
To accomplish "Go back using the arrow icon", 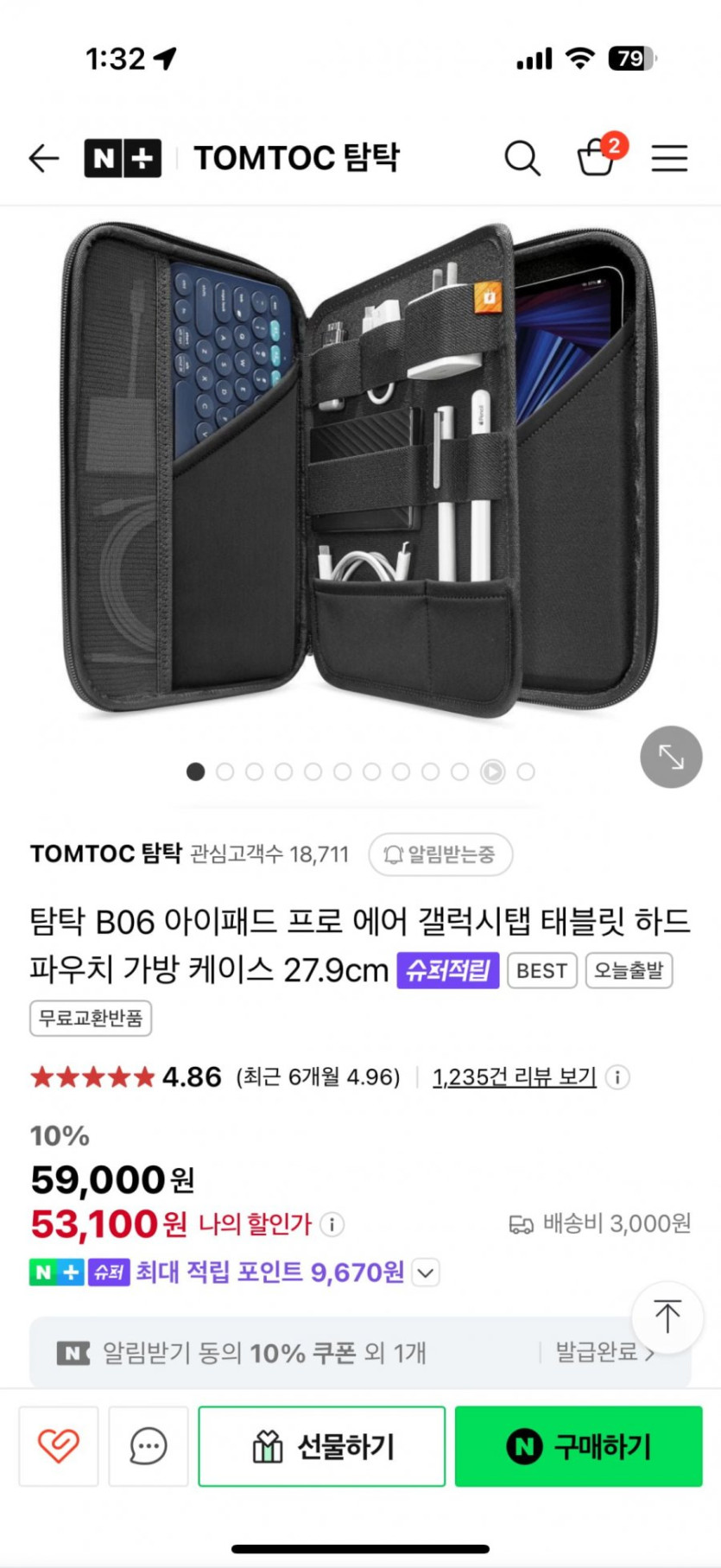I will tap(43, 158).
